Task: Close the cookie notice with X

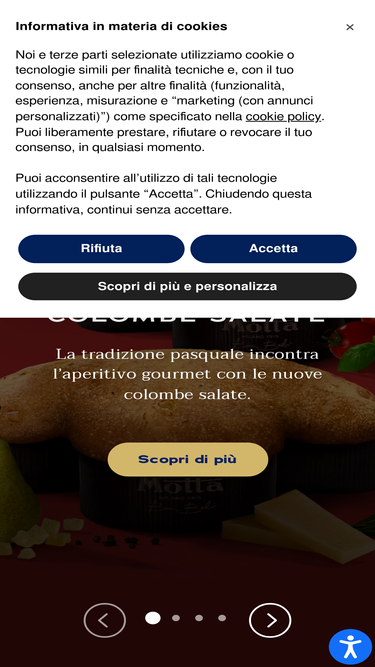Action: point(349,27)
